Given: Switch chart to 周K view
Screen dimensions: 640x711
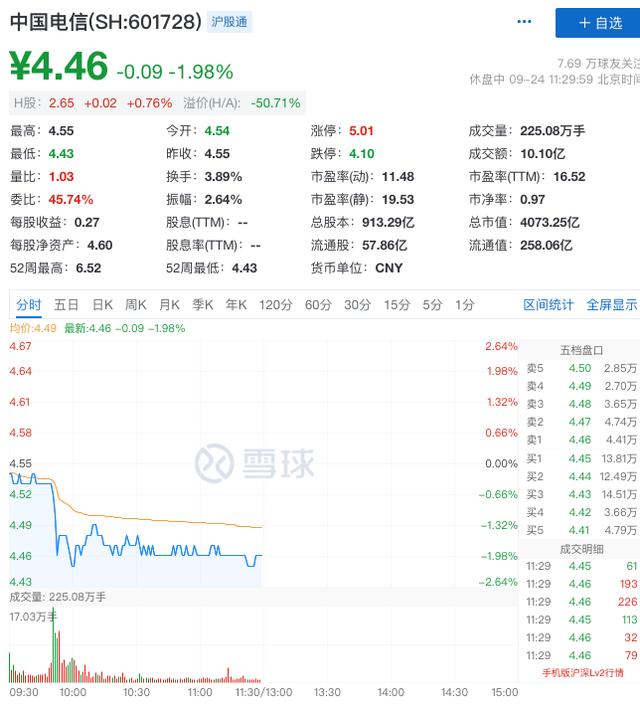Looking at the screenshot, I should [135, 305].
